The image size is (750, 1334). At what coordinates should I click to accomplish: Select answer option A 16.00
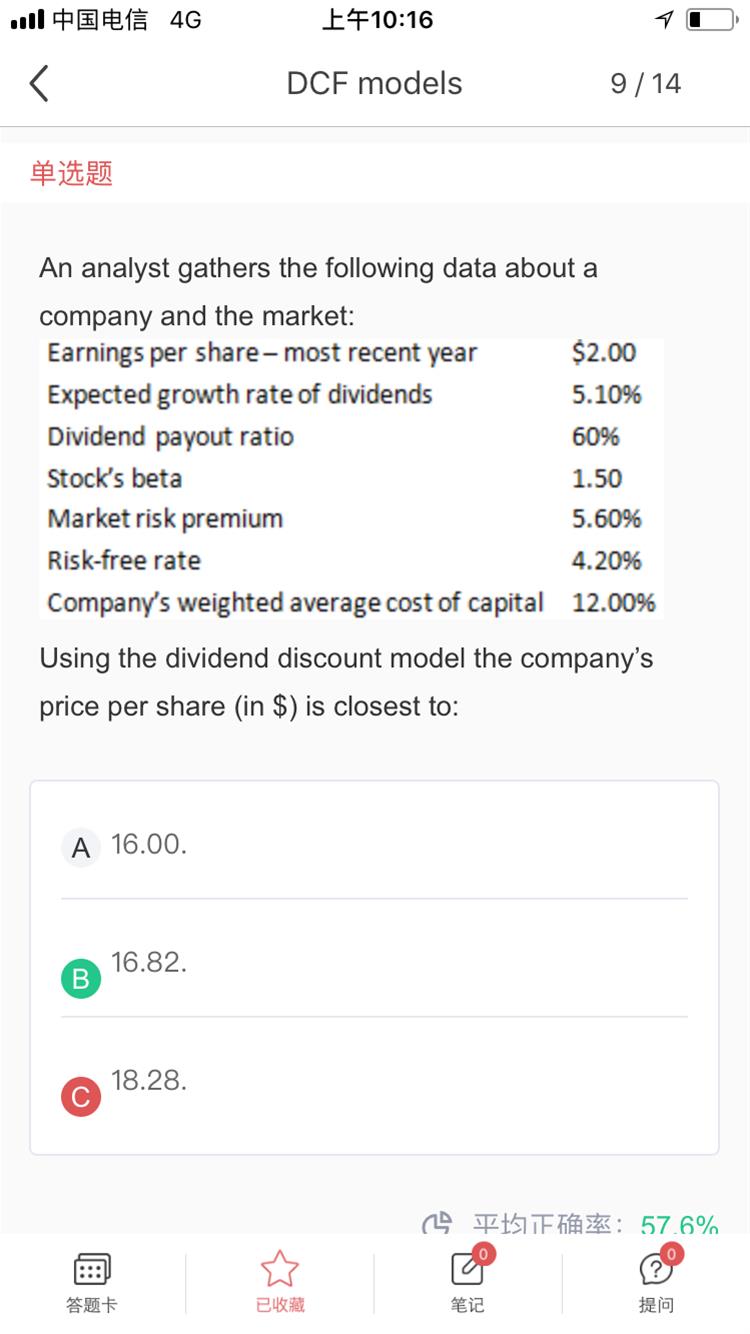tap(374, 846)
